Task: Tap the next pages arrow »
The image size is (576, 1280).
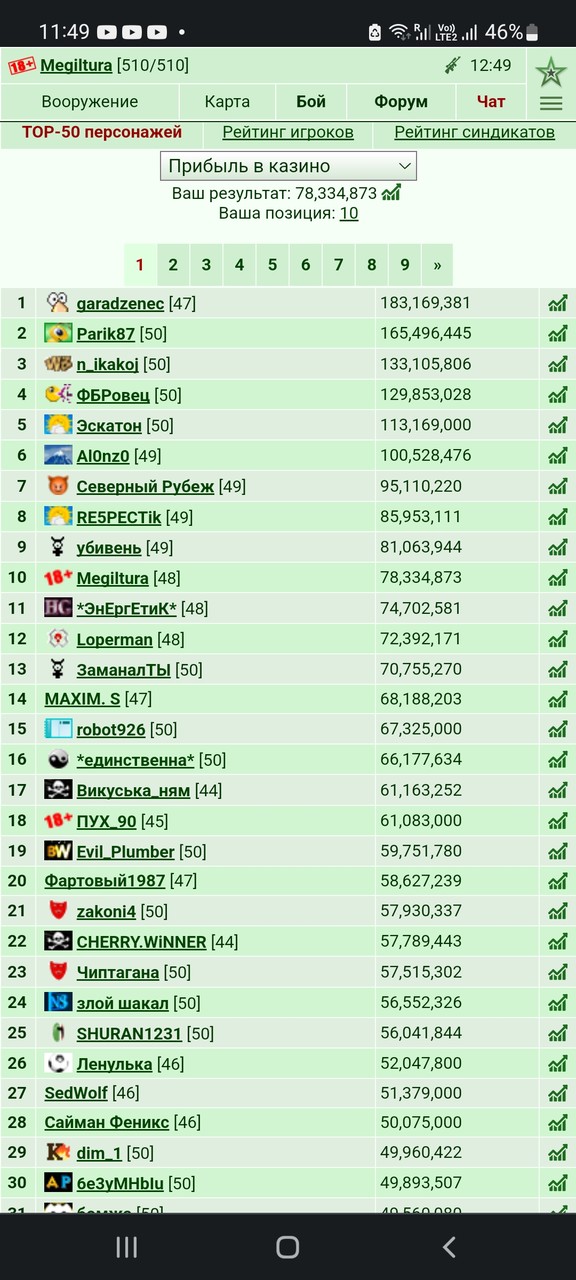Action: 437,265
